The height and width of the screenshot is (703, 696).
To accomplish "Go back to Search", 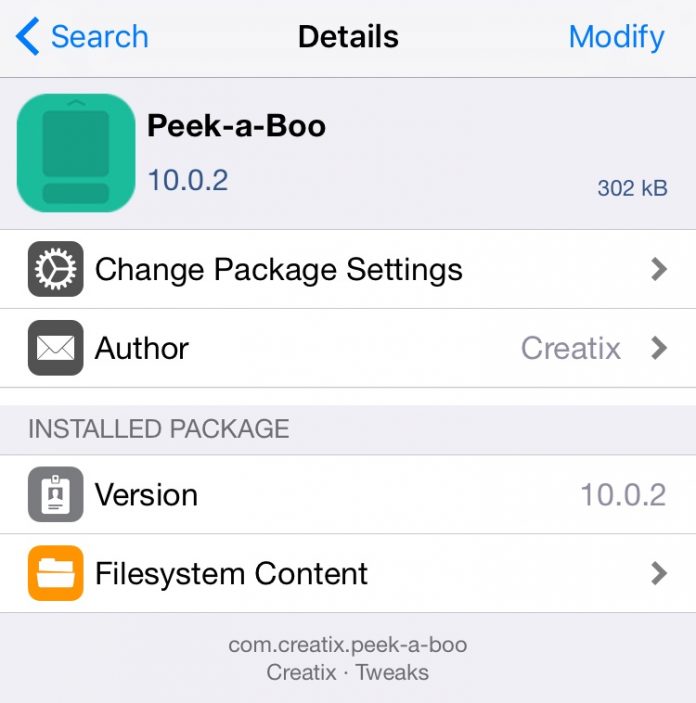I will pyautogui.click(x=82, y=38).
